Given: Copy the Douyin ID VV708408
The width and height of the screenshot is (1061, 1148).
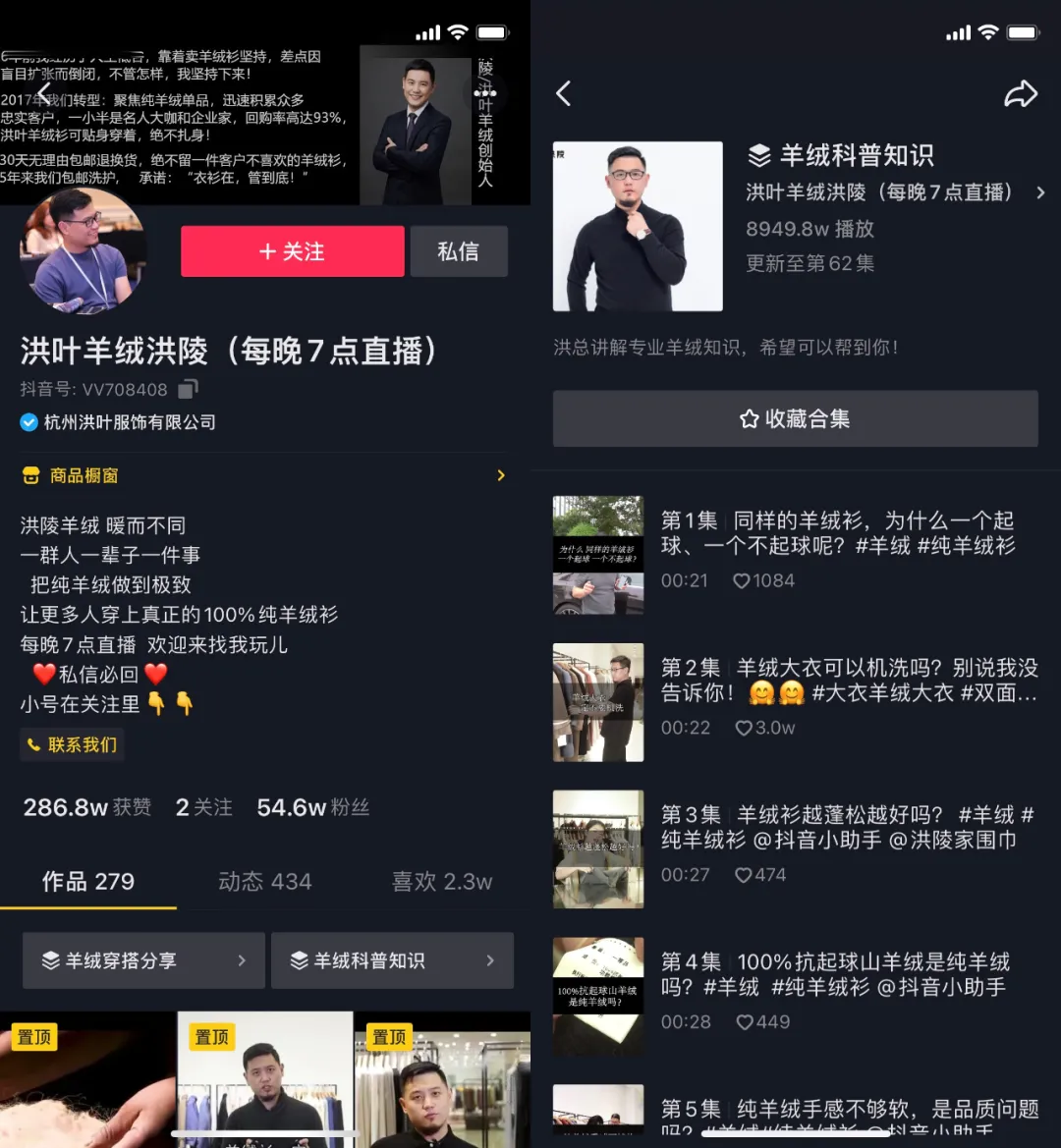Looking at the screenshot, I should coord(188,390).
